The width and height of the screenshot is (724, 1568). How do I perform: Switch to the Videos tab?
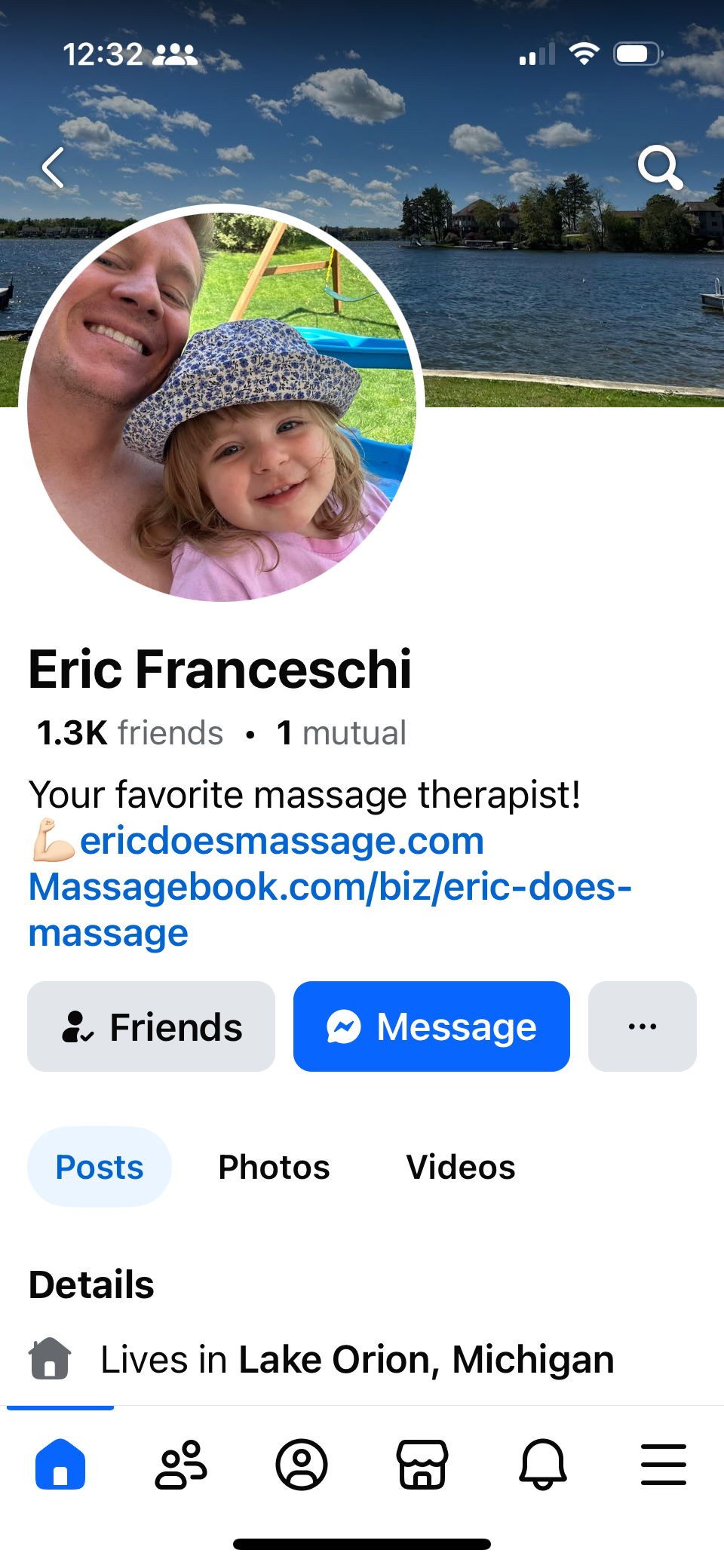tap(461, 1167)
